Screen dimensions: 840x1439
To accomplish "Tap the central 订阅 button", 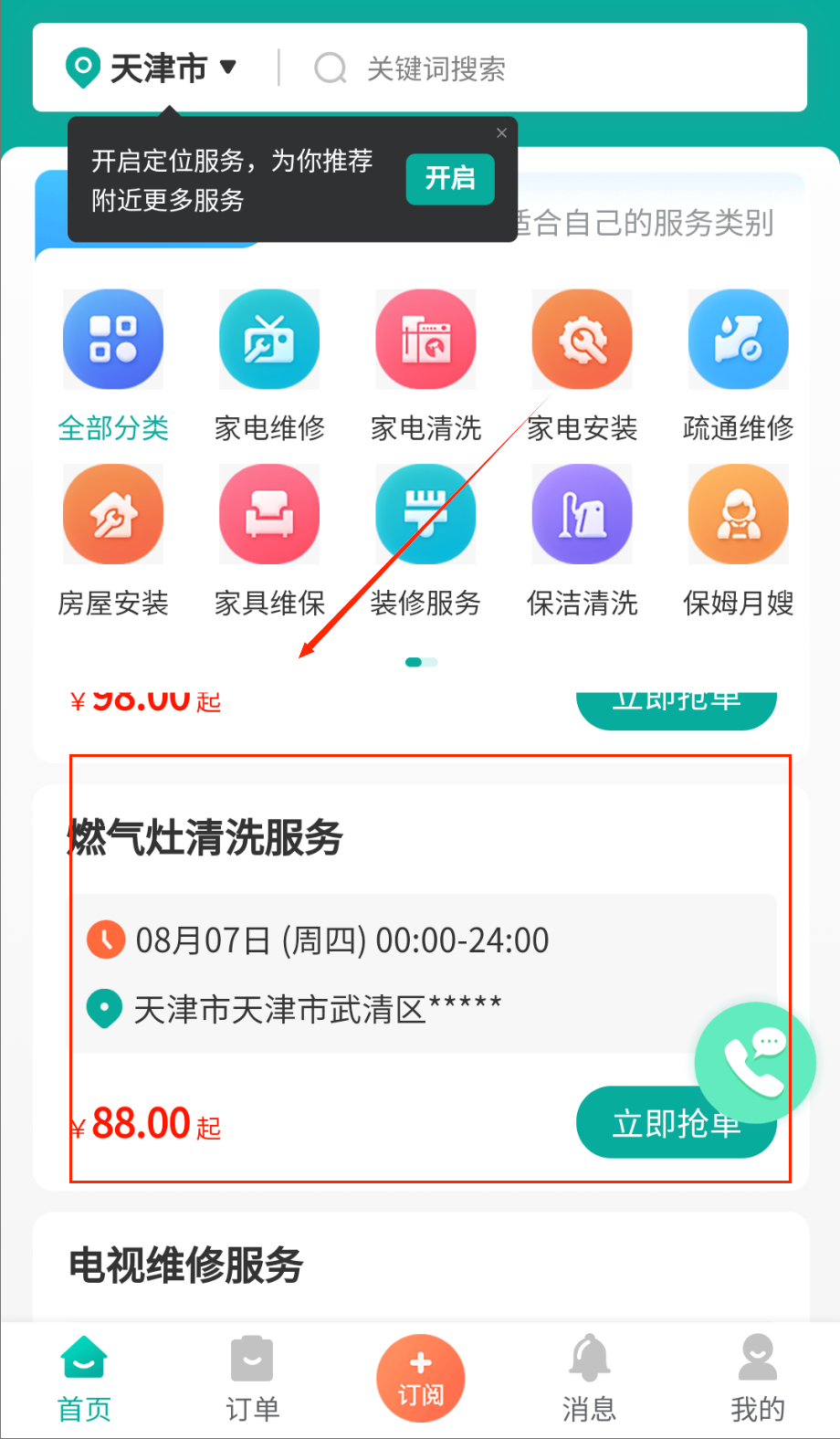I will (420, 1379).
